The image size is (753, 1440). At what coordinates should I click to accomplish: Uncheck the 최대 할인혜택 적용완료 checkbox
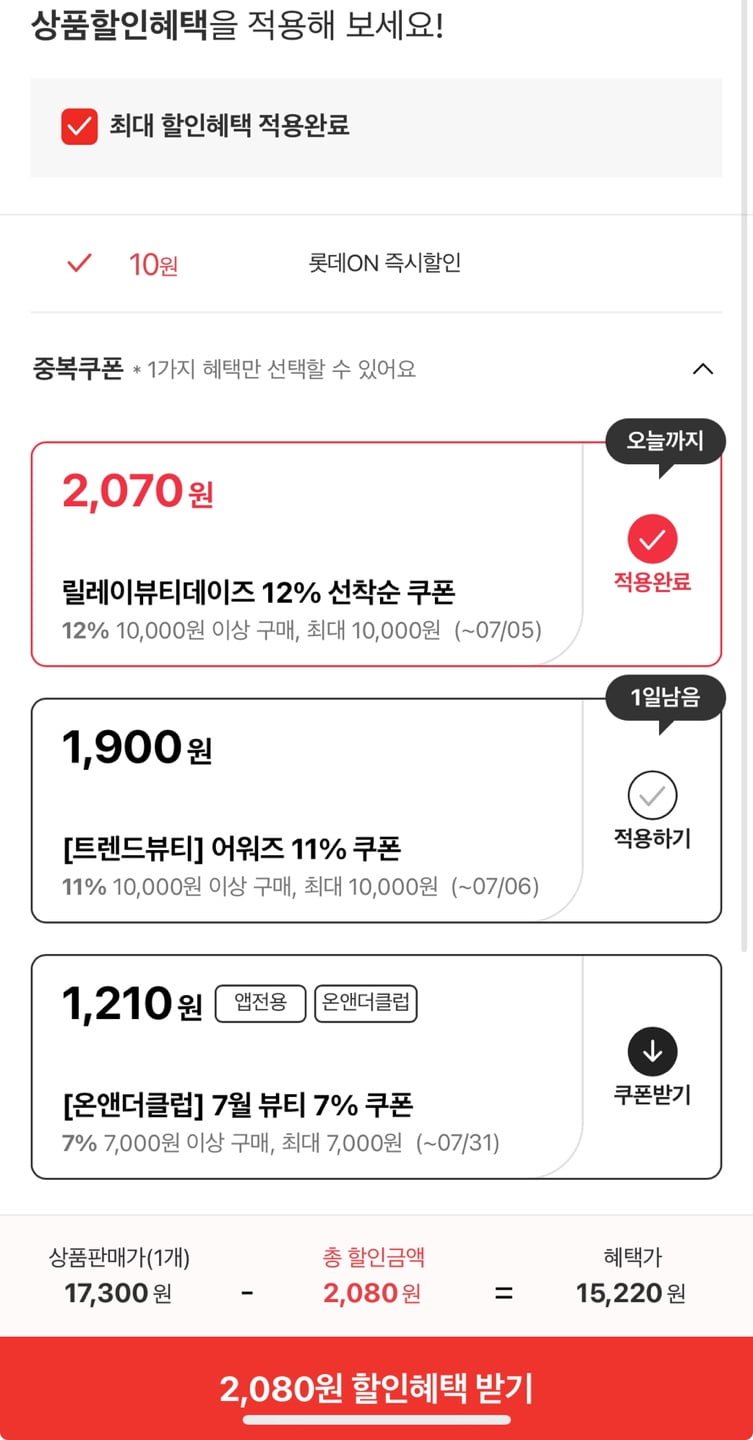coord(80,127)
